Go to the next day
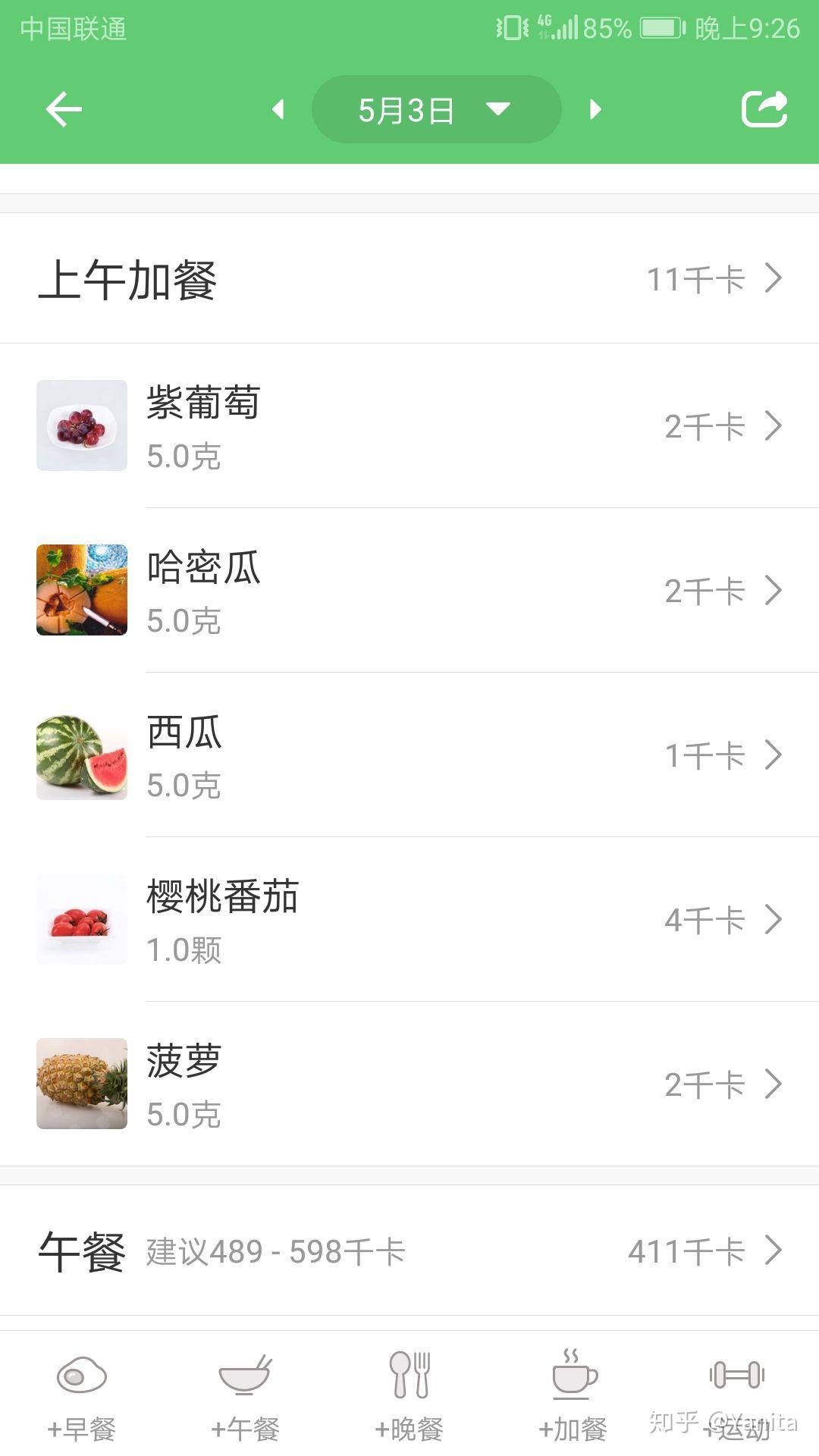The image size is (819, 1456). [x=595, y=110]
